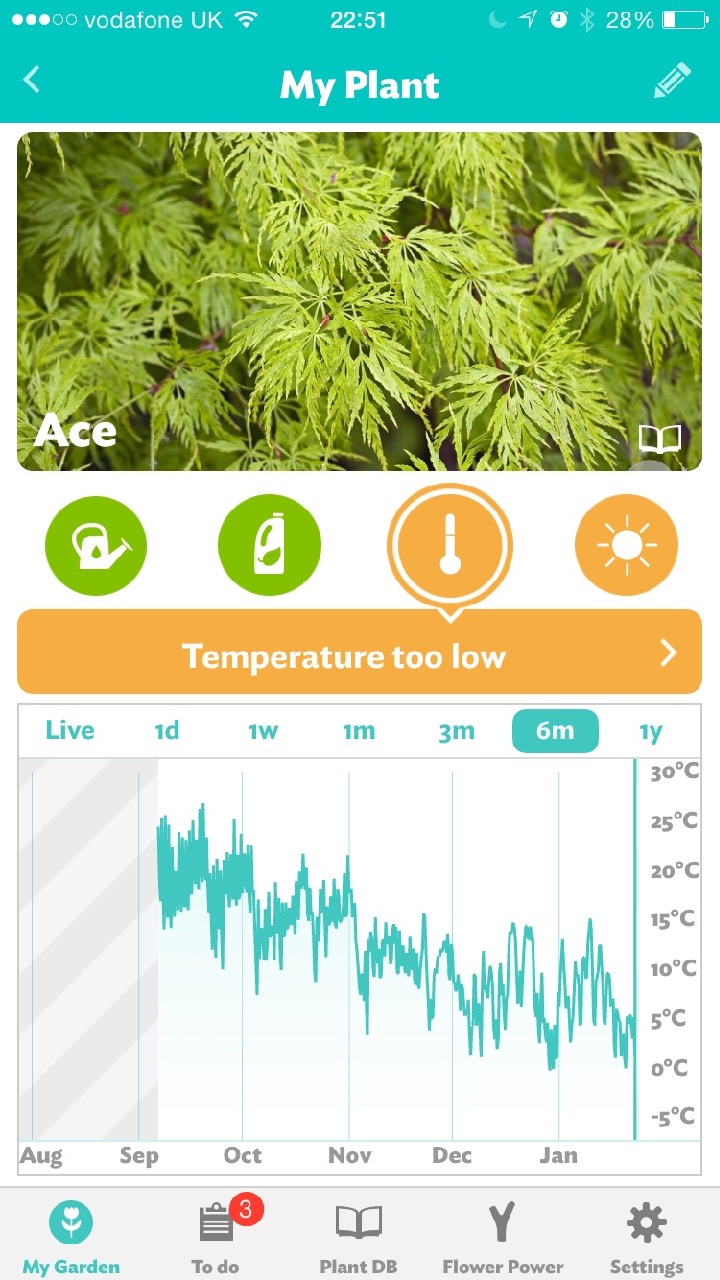This screenshot has width=720, height=1280.
Task: Go to the Flower Power tab
Action: pos(503,1238)
